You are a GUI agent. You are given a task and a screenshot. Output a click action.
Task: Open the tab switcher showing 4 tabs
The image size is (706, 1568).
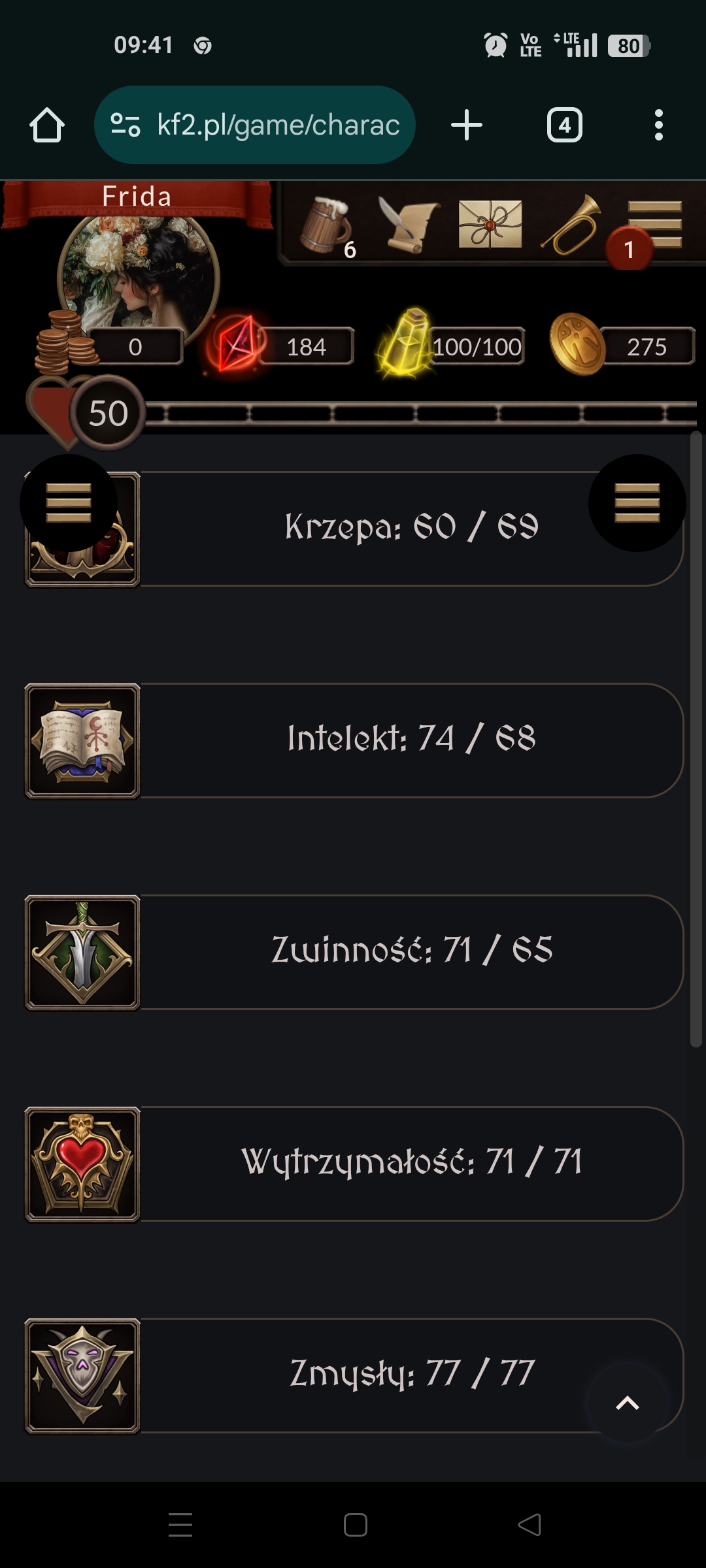[564, 125]
